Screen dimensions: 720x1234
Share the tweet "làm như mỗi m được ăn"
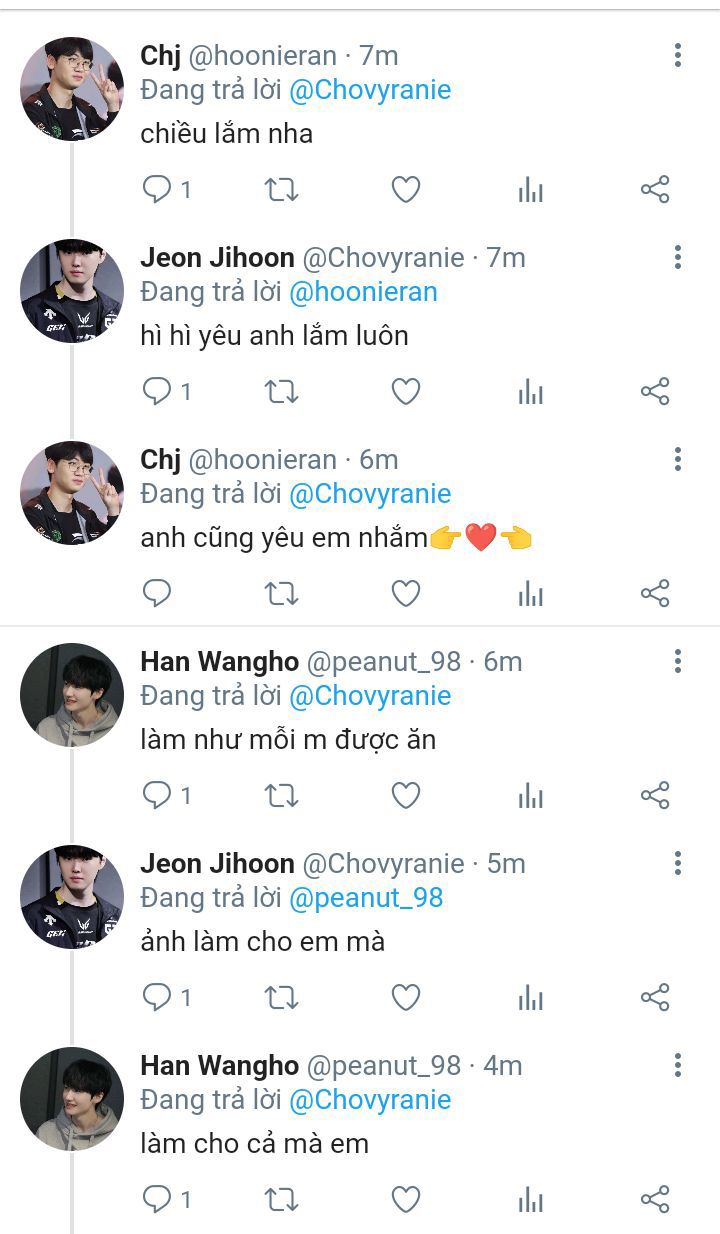point(655,796)
